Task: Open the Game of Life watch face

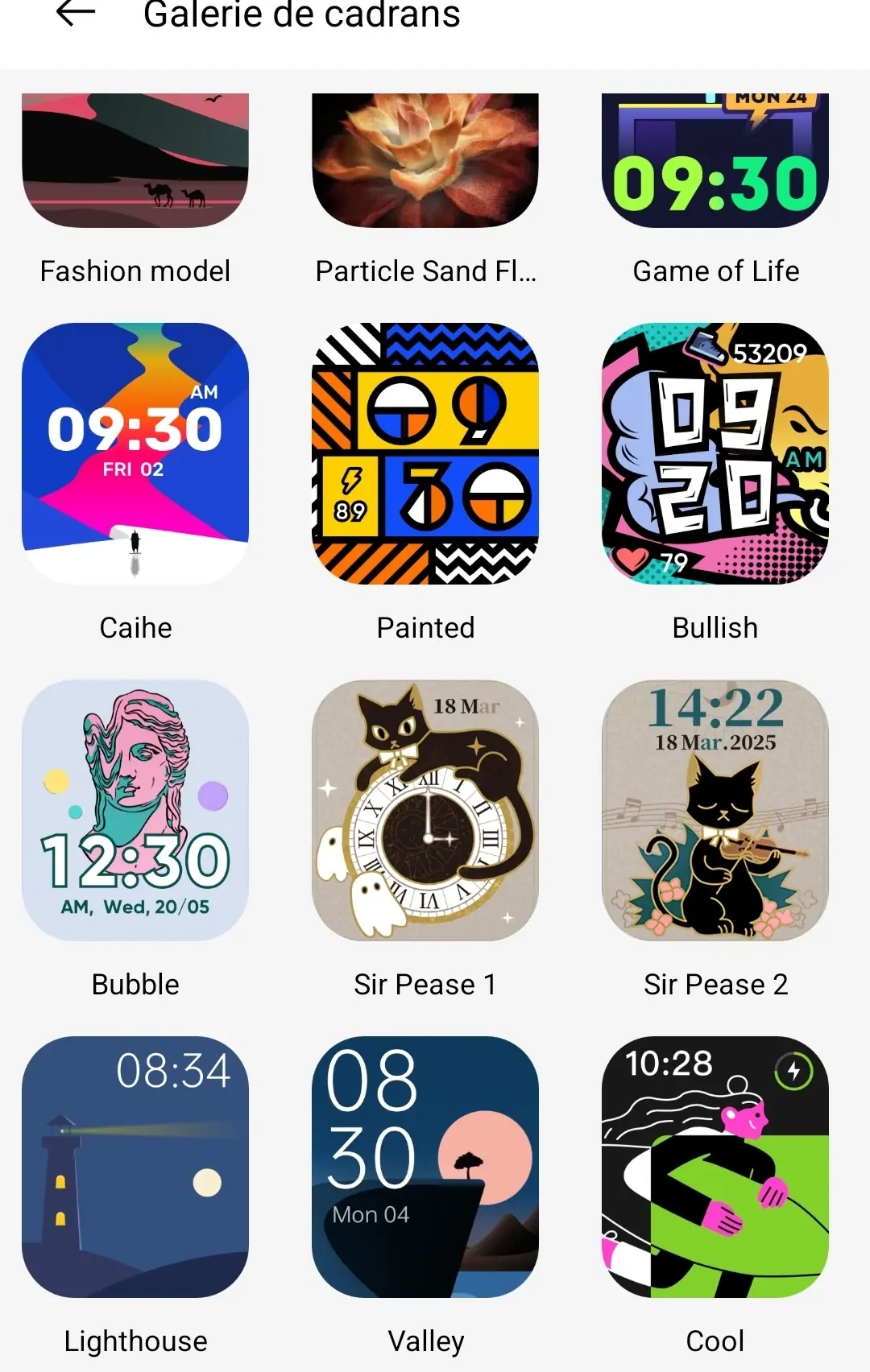Action: 715,161
